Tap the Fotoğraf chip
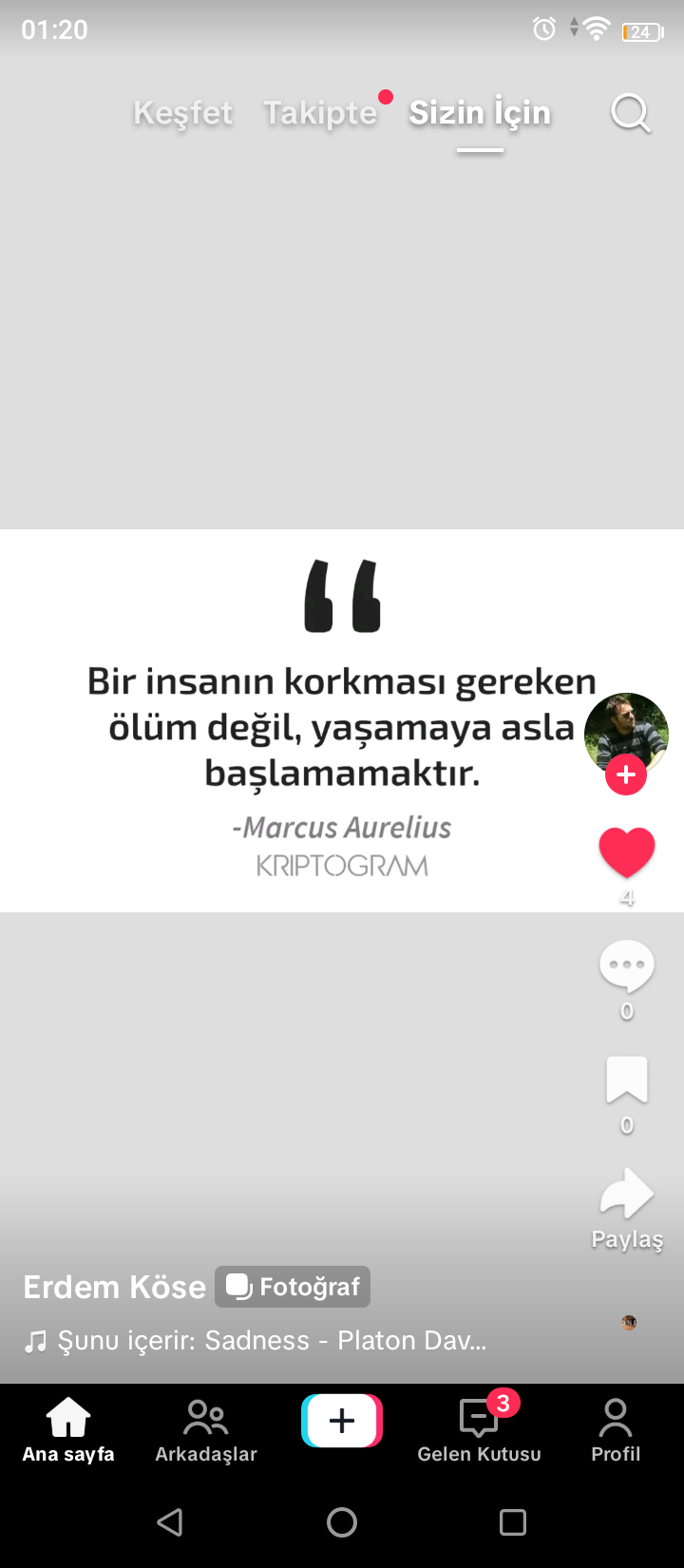684x1568 pixels. tap(293, 1287)
